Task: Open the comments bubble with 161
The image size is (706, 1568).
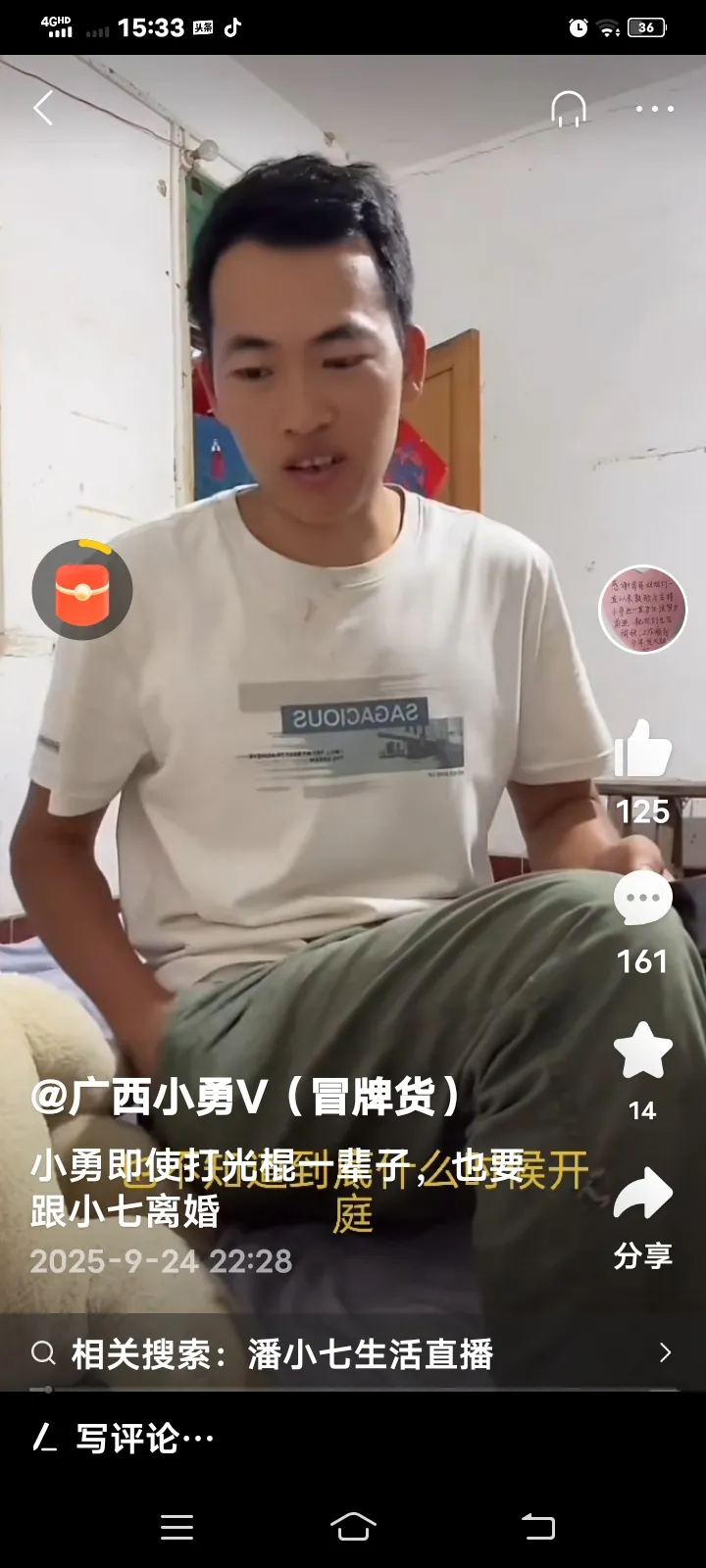Action: (x=642, y=900)
